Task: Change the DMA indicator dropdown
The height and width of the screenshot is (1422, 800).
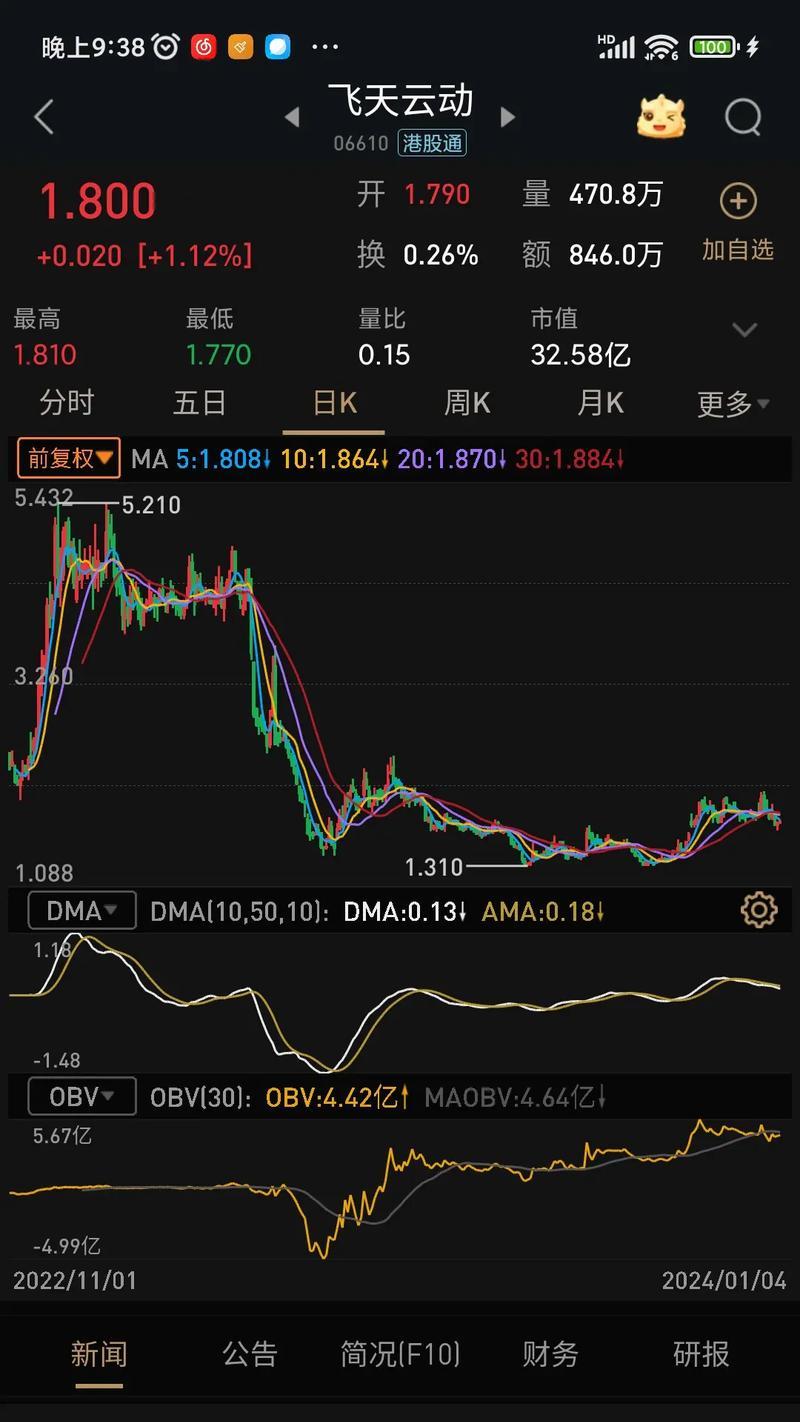Action: (x=82, y=911)
